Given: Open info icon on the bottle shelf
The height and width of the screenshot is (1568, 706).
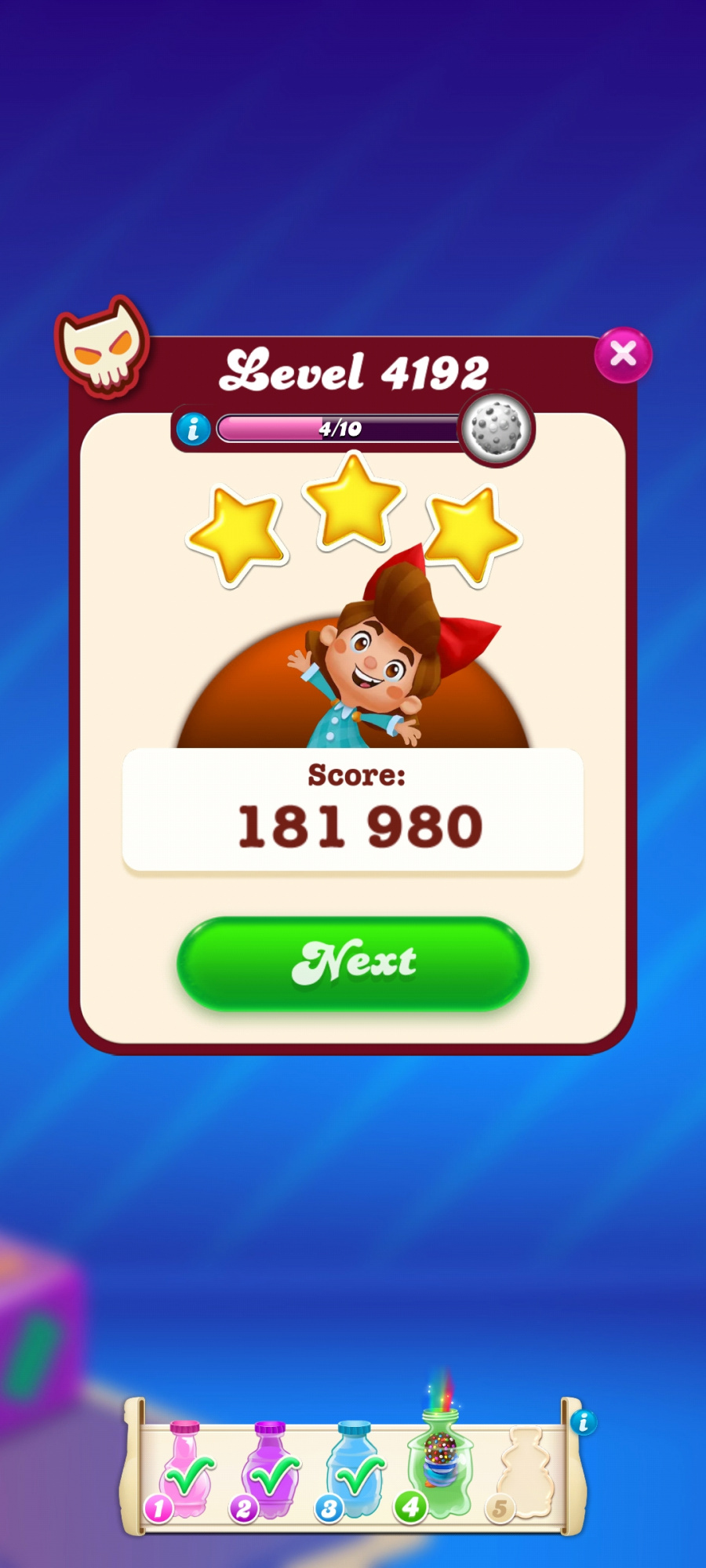Looking at the screenshot, I should [583, 1422].
